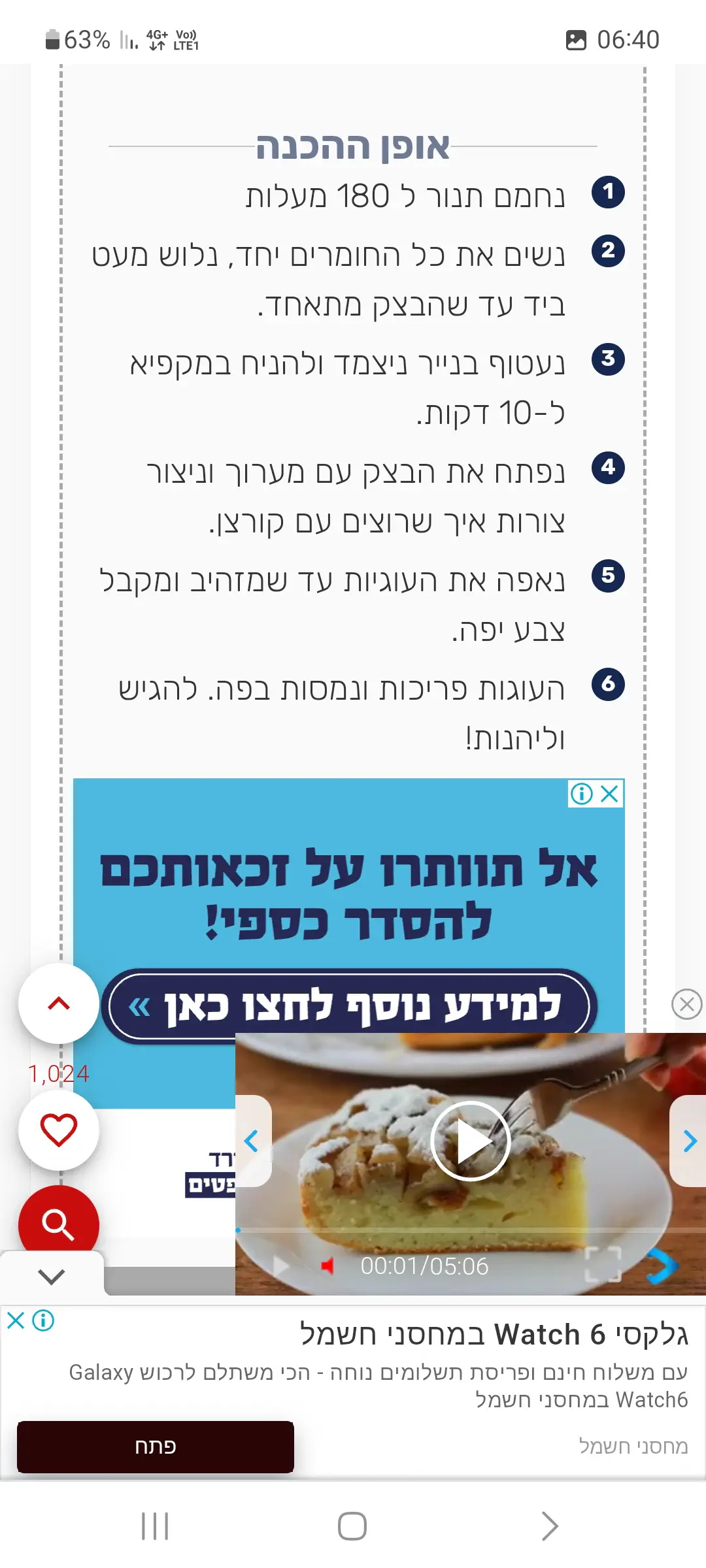Screen dimensions: 706x1568
Task: Collapse the floating panel with the down chevron
Action: (x=52, y=1275)
